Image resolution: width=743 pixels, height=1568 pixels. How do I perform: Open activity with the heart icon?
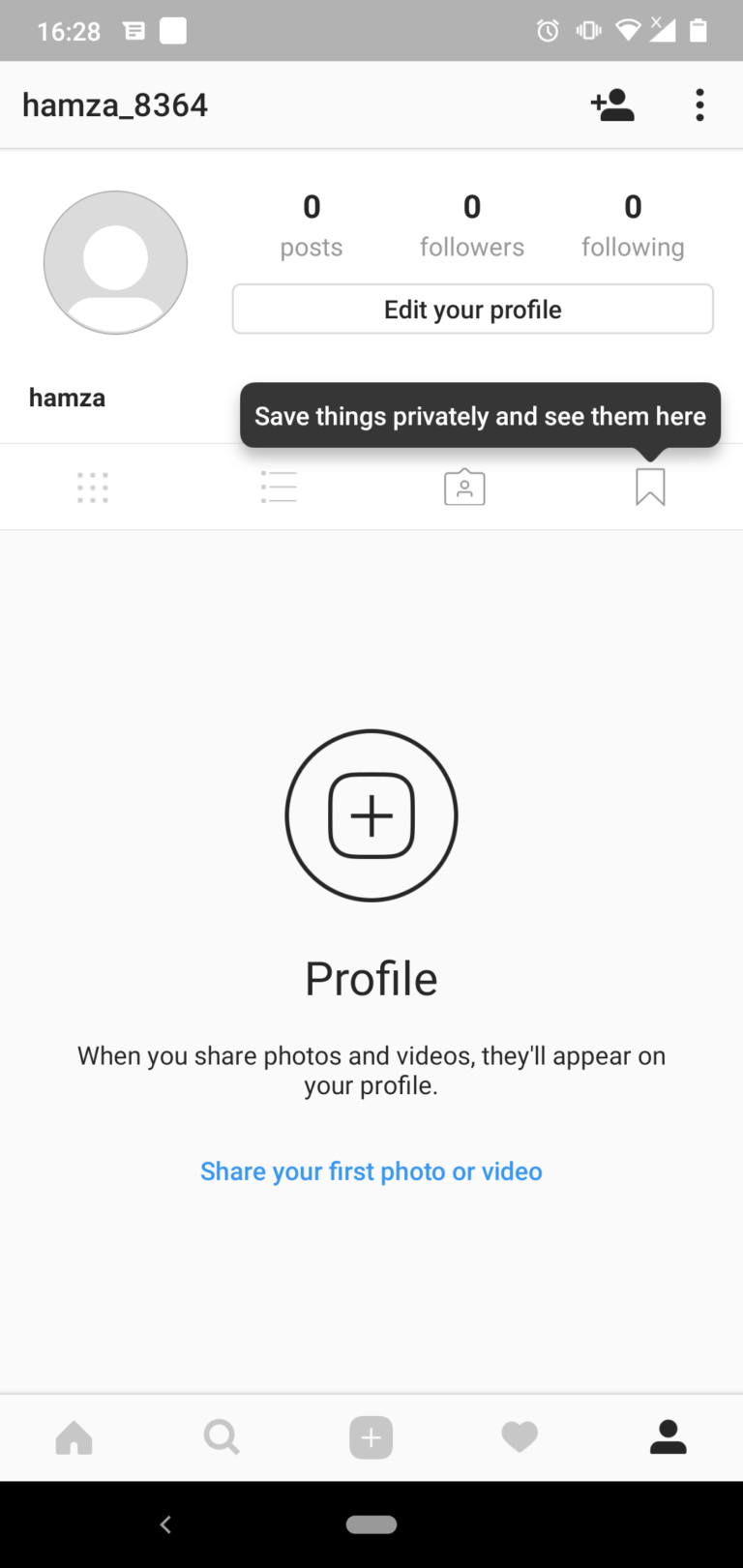(x=520, y=1437)
